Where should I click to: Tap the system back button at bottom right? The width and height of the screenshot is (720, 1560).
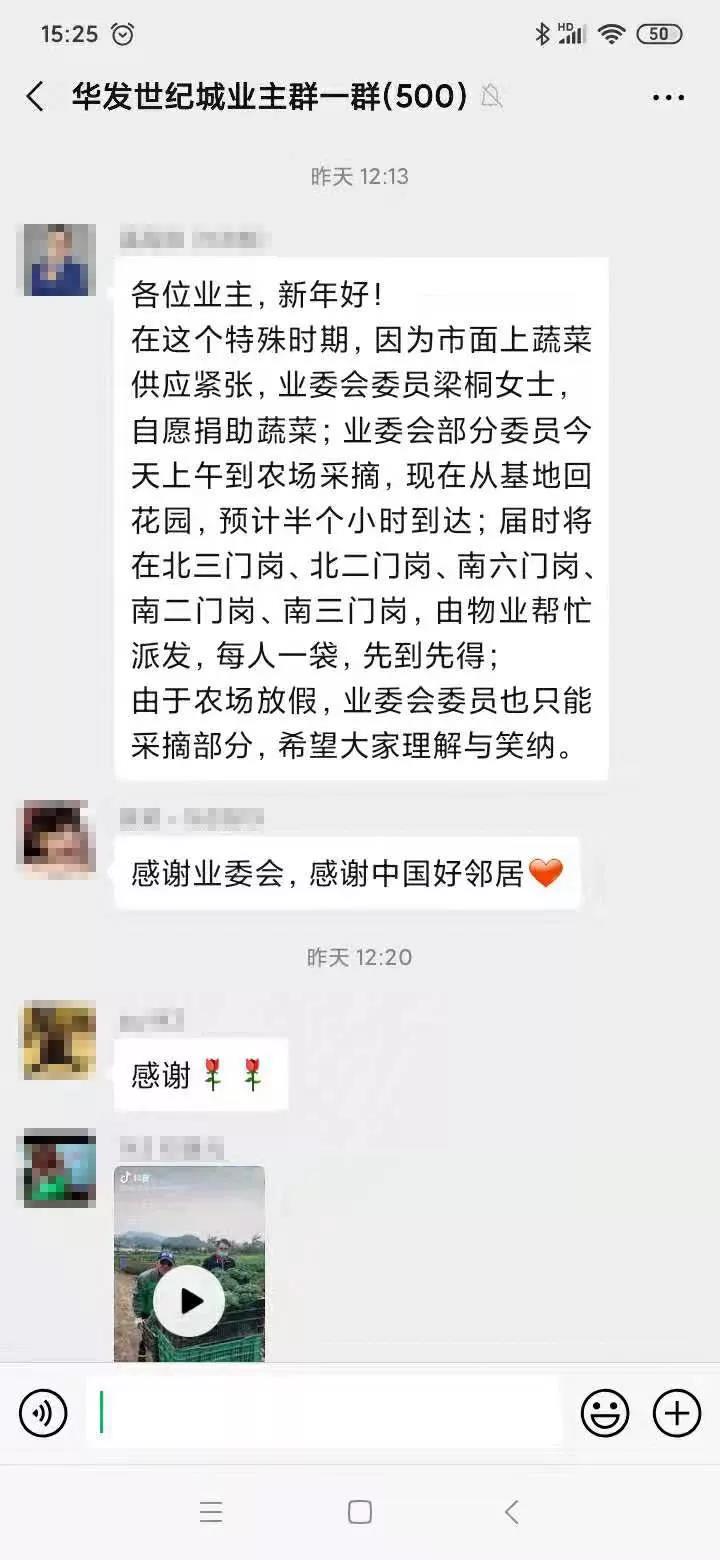512,1512
